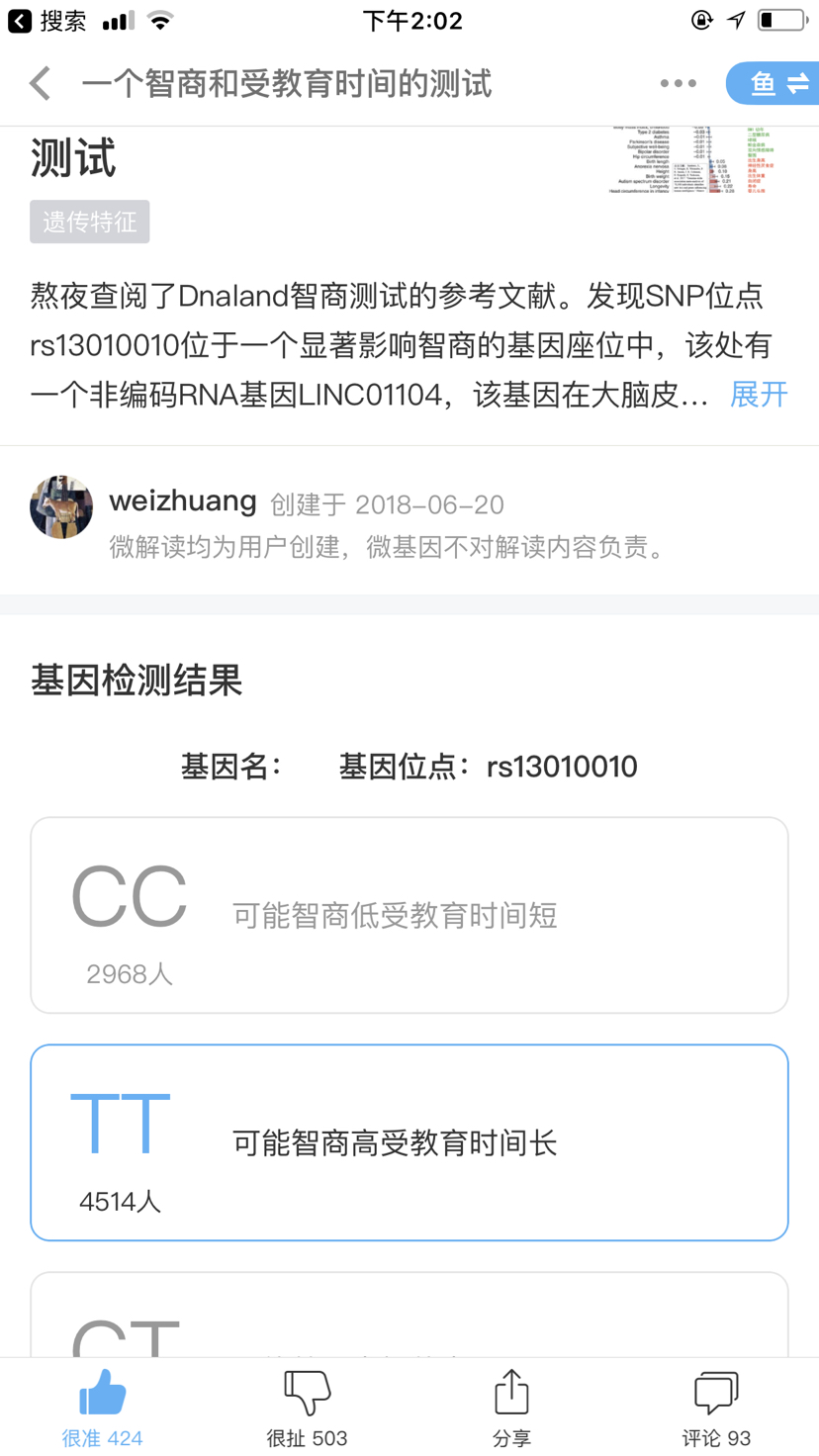Open the 遗传特征 tag
819x1456 pixels.
pyautogui.click(x=90, y=222)
